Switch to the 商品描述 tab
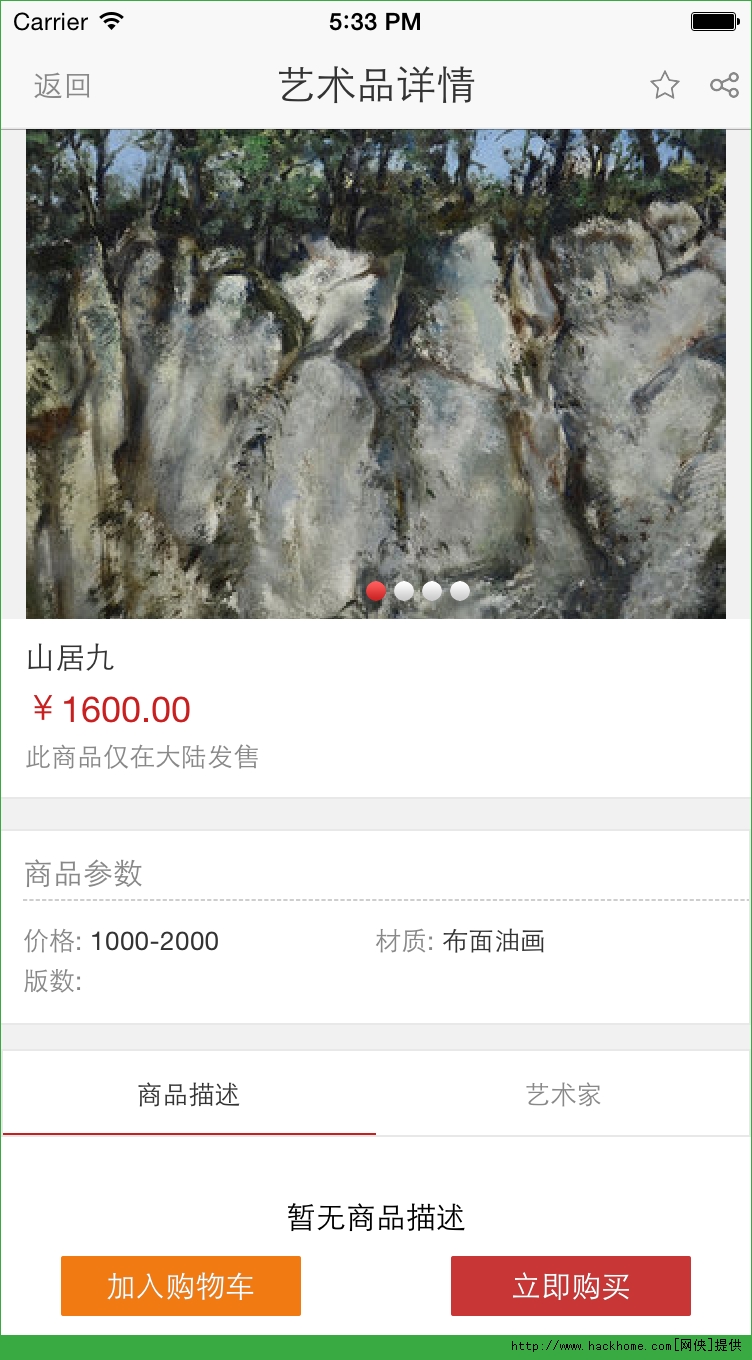Viewport: 752px width, 1360px height. (189, 1095)
